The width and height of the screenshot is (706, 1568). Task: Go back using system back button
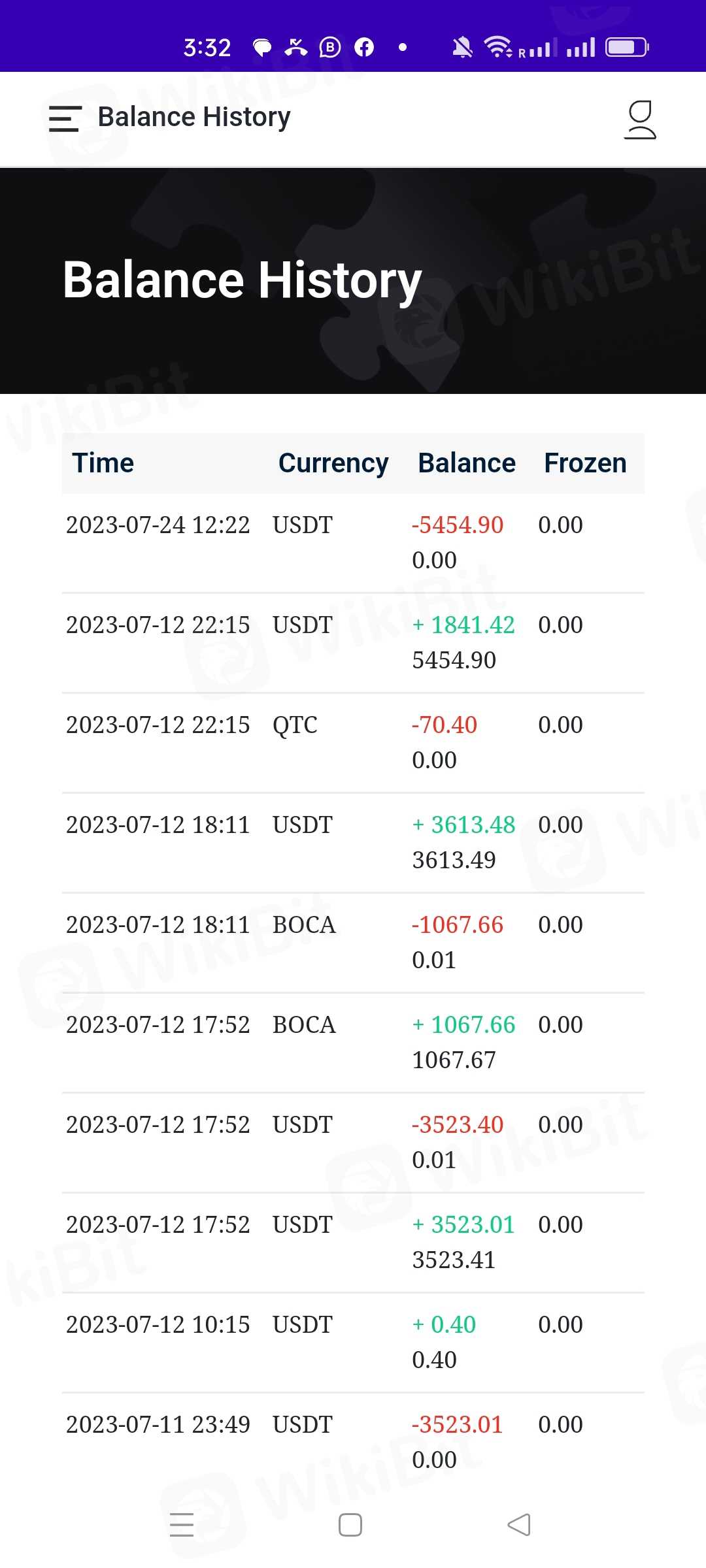519,1525
